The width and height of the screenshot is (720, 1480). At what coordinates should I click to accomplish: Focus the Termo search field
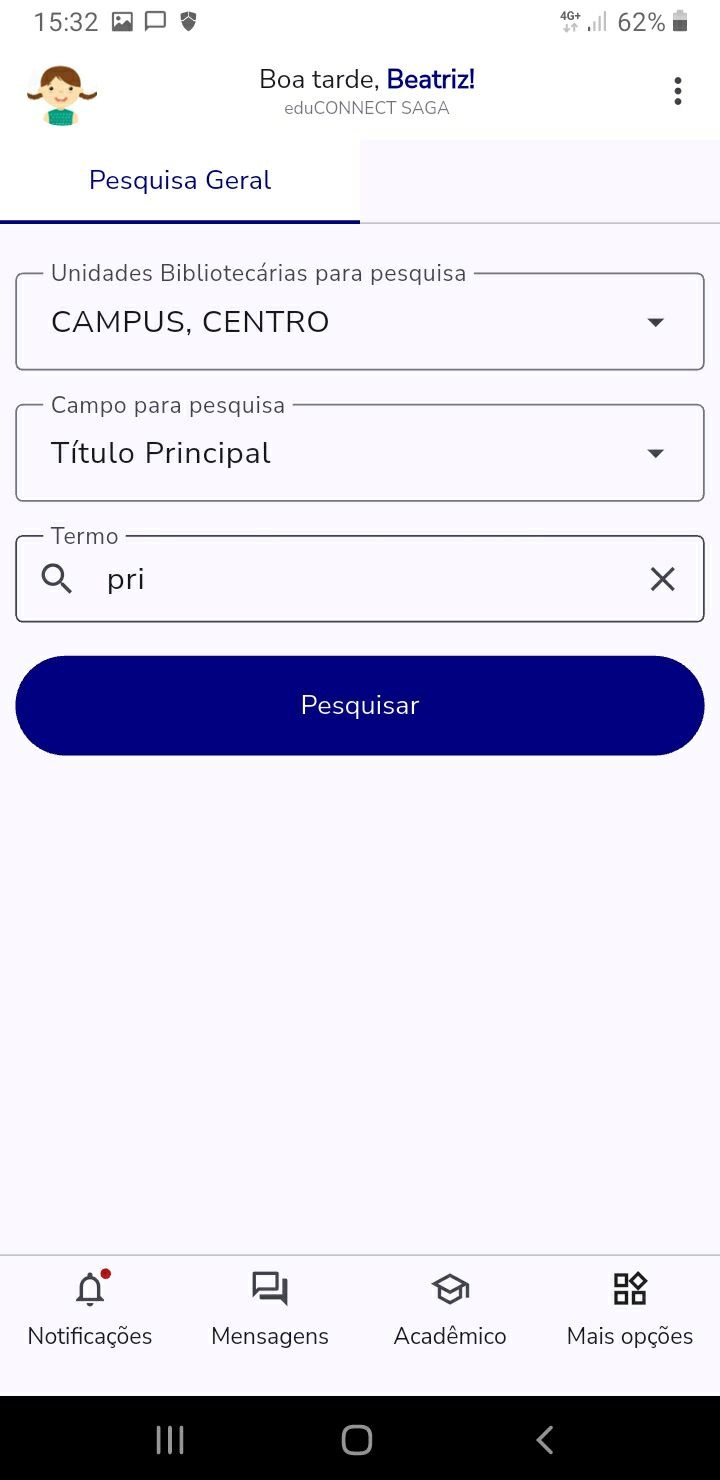pyautogui.click(x=370, y=579)
